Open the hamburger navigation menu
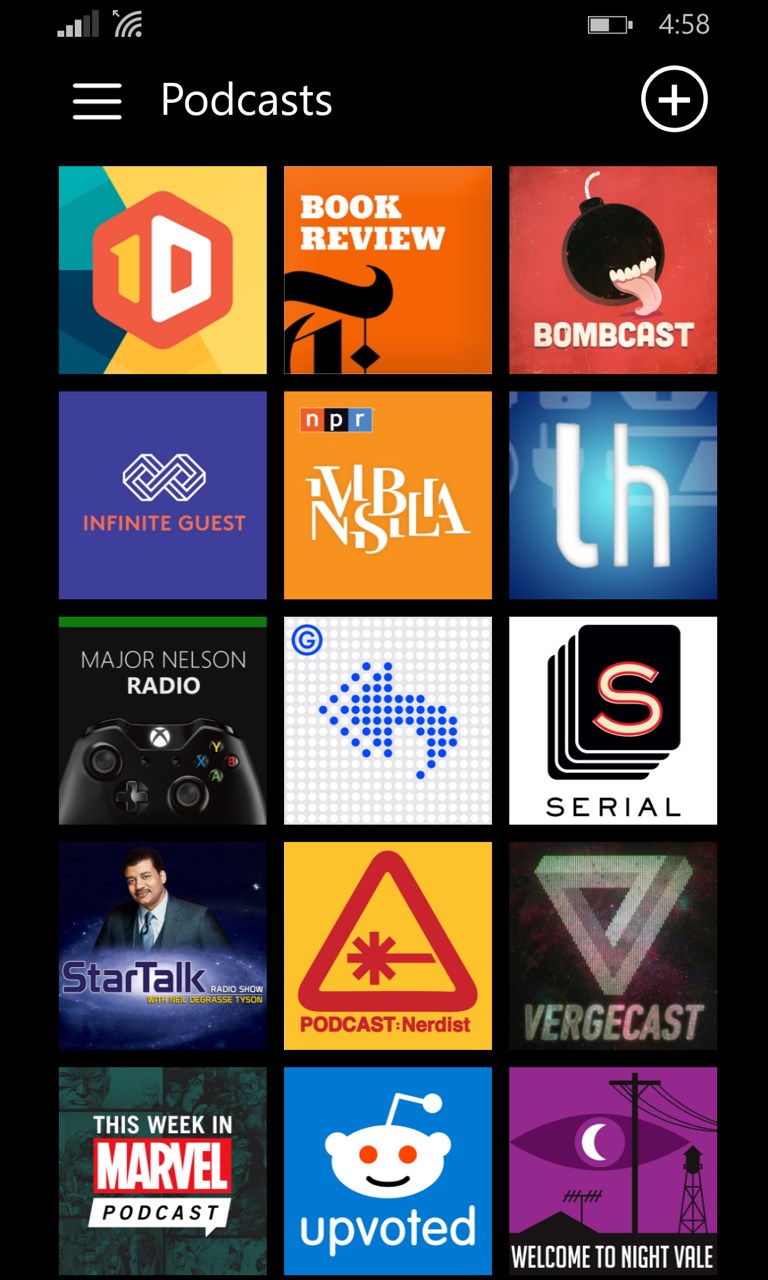 96,100
